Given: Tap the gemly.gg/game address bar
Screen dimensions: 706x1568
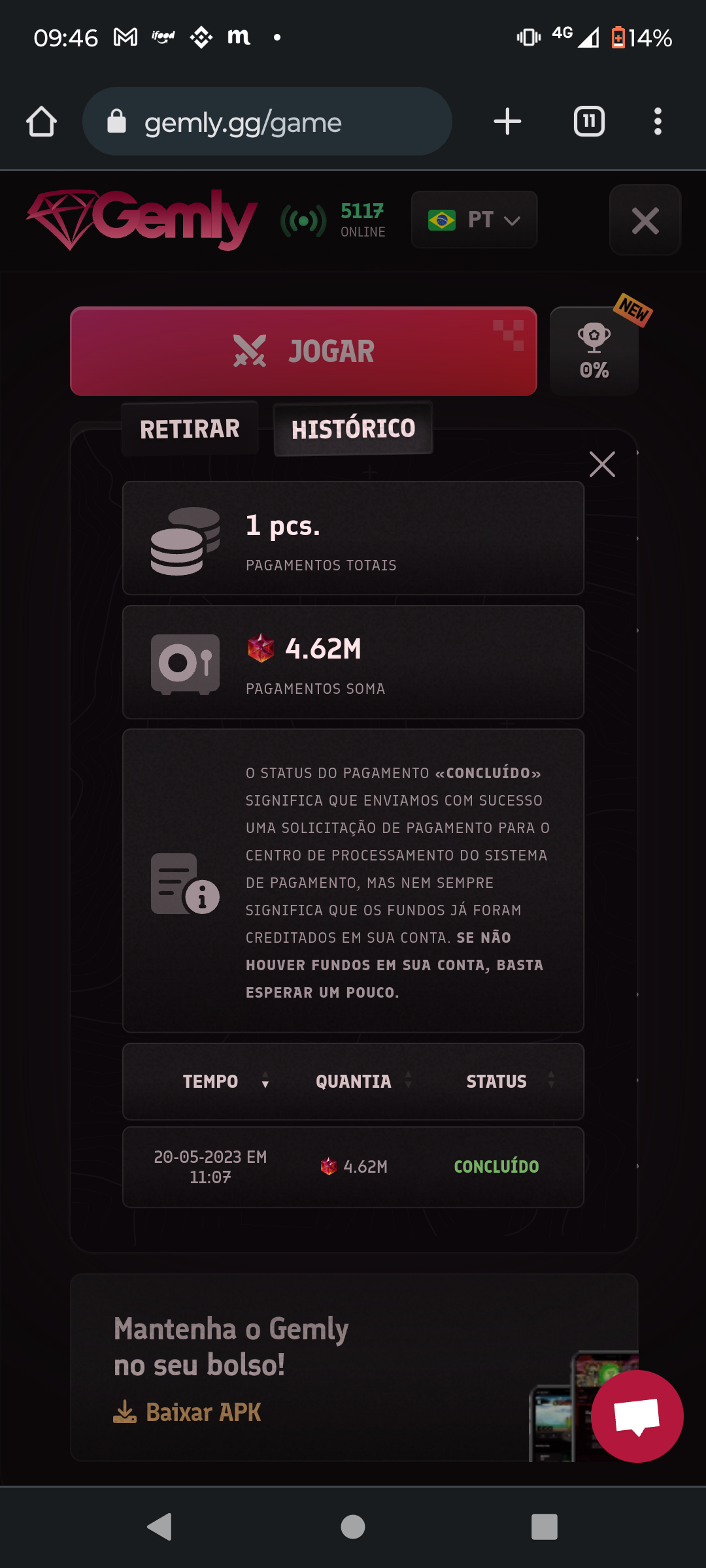Looking at the screenshot, I should point(267,122).
